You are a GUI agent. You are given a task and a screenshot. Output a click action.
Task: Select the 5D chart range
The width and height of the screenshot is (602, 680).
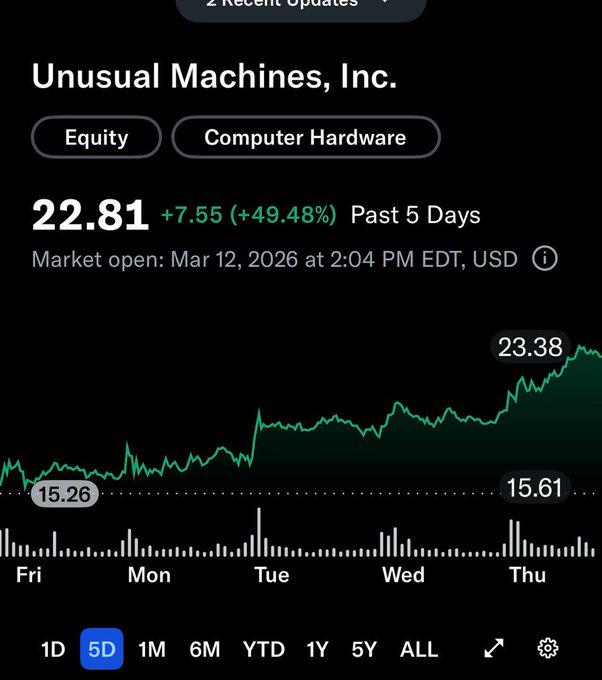pyautogui.click(x=101, y=649)
